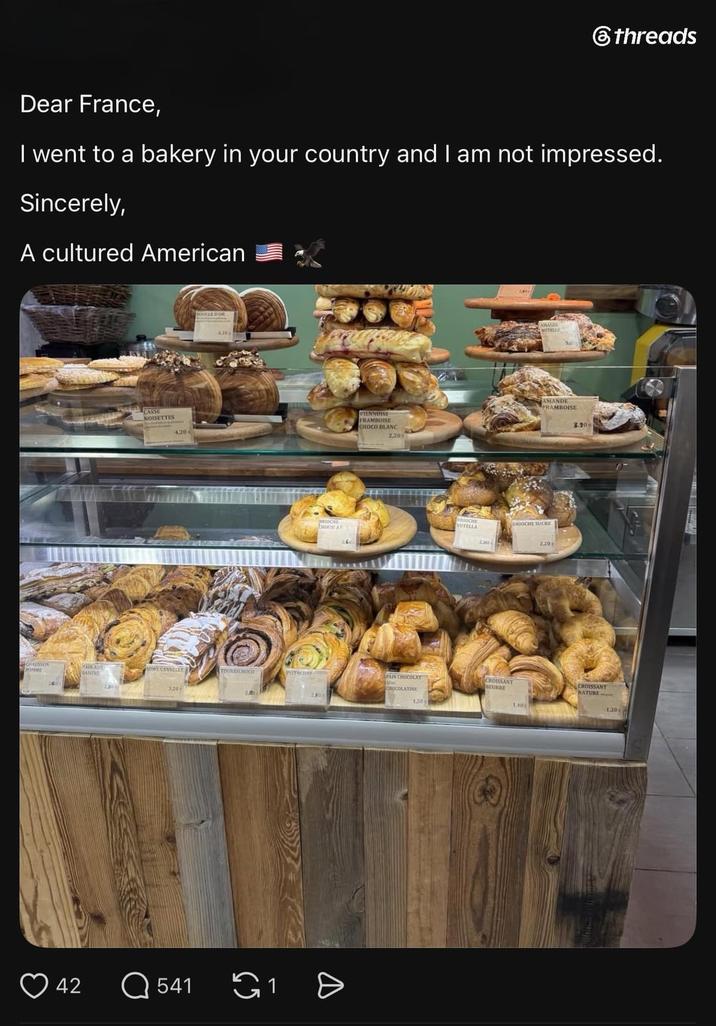Screen dimensions: 716x1026
Task: Like the Dear France bakery post
Action: coord(34,985)
